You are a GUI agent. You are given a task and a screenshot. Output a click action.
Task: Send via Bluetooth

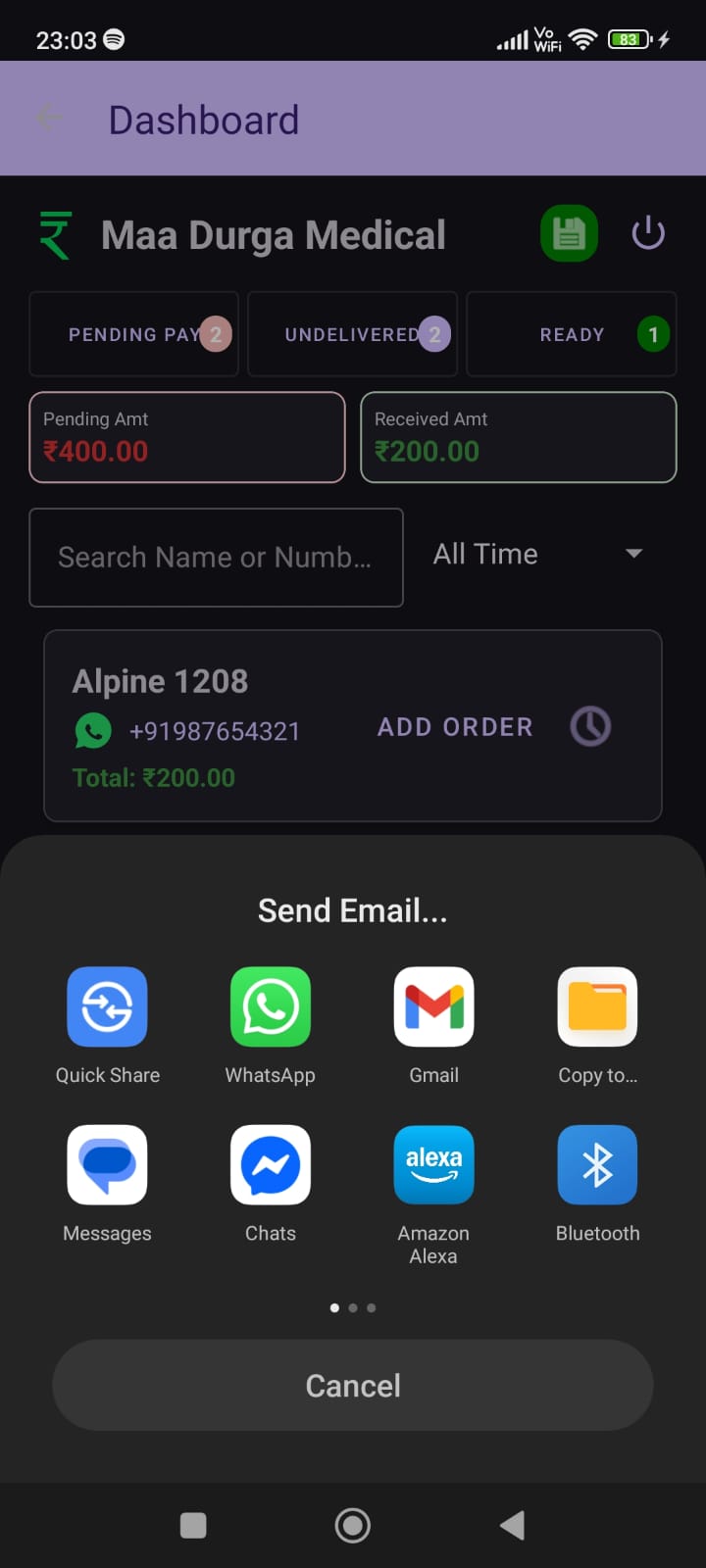[597, 1165]
